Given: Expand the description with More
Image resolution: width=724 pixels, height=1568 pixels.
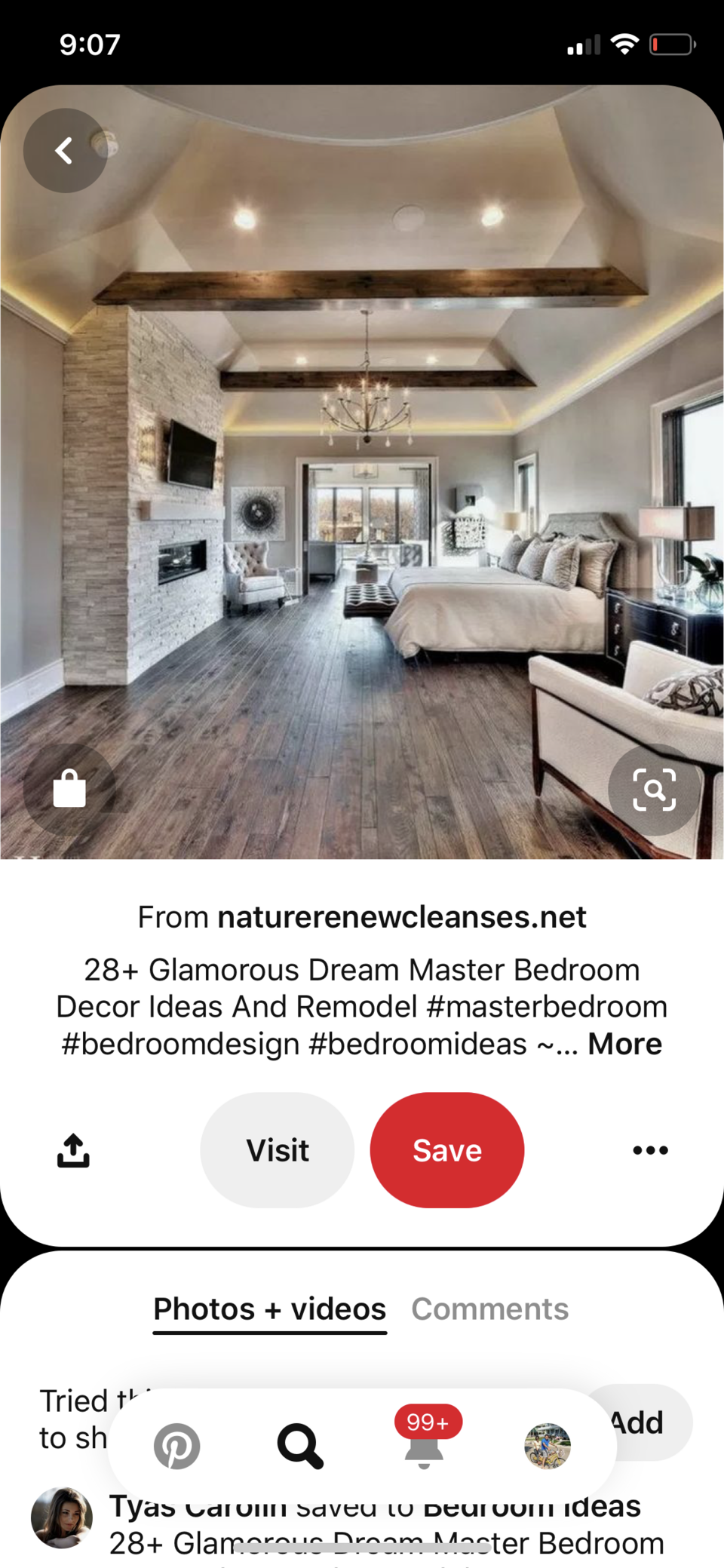Looking at the screenshot, I should 624,1045.
